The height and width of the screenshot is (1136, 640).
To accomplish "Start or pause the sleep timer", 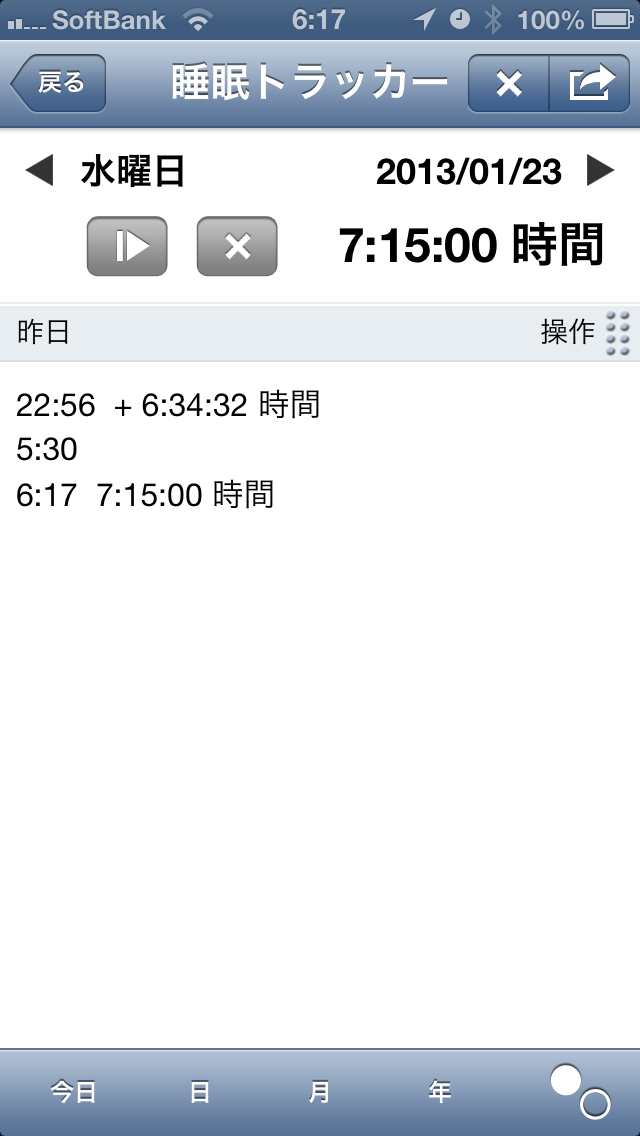I will [127, 246].
